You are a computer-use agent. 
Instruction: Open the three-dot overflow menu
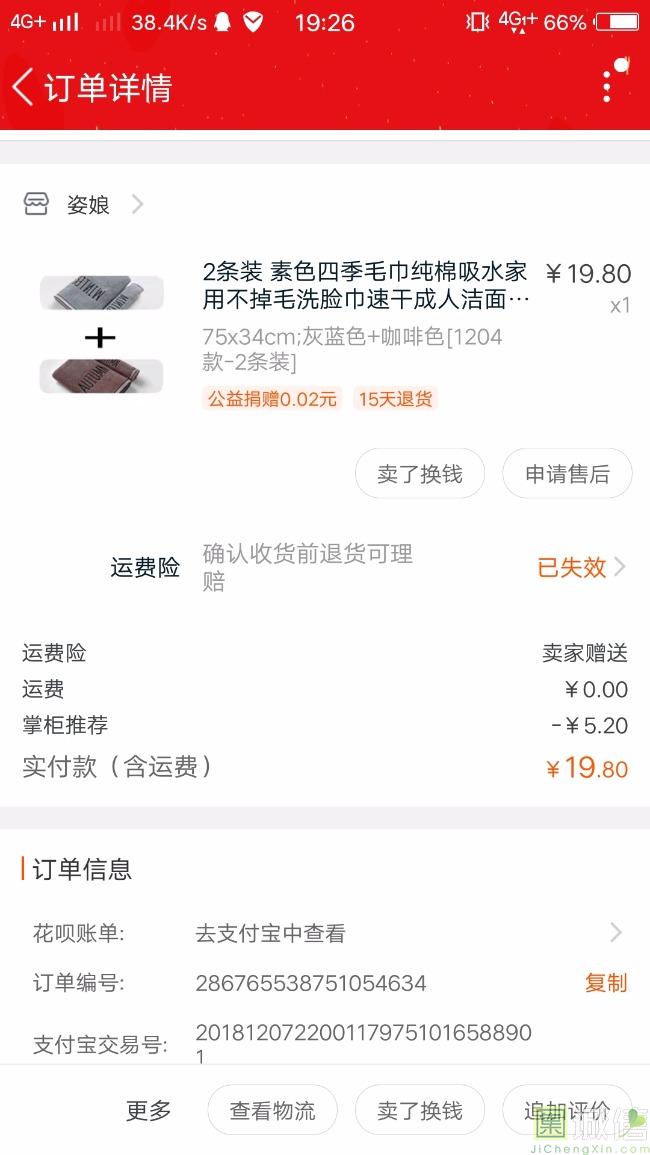point(607,86)
